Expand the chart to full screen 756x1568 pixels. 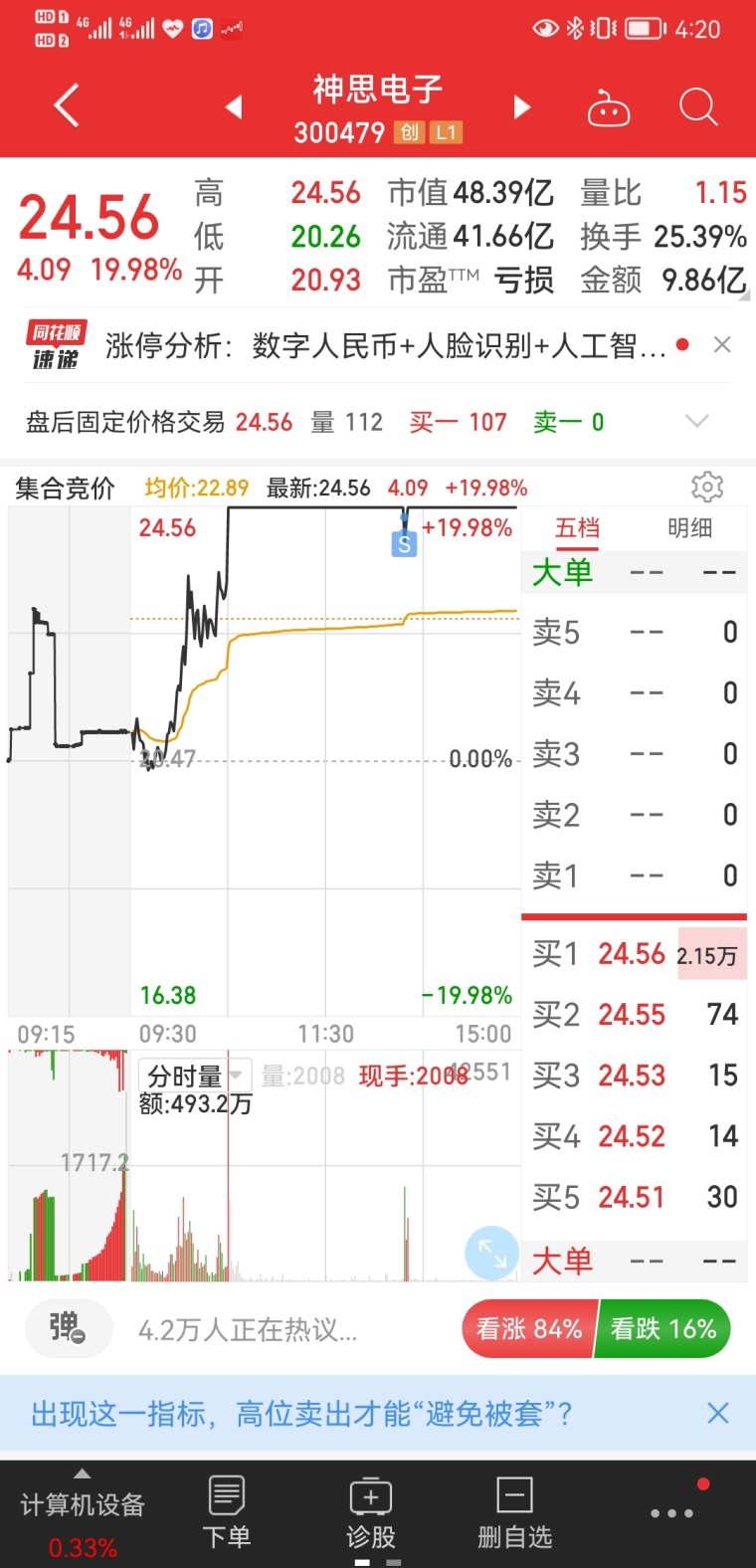[x=491, y=1253]
